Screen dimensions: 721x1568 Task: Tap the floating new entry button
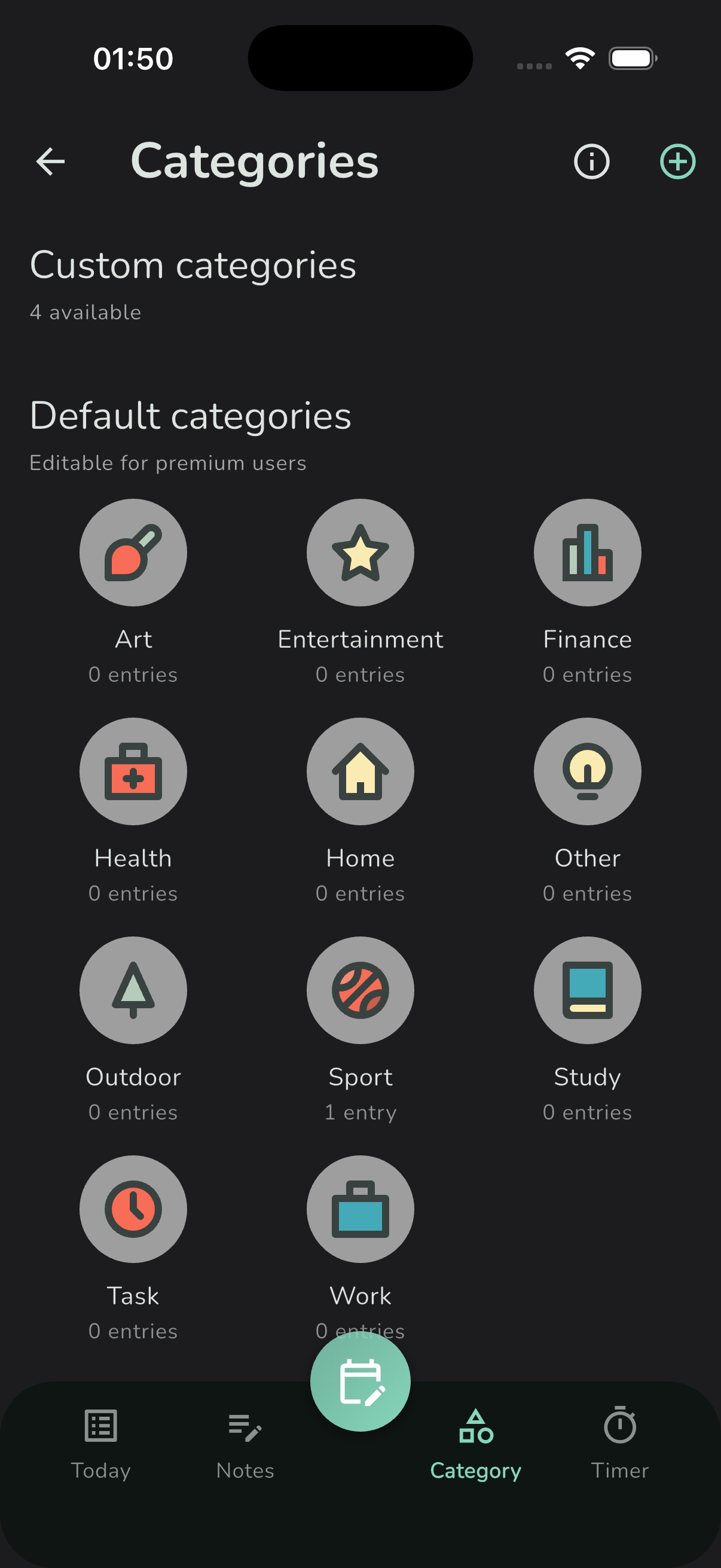(359, 1382)
